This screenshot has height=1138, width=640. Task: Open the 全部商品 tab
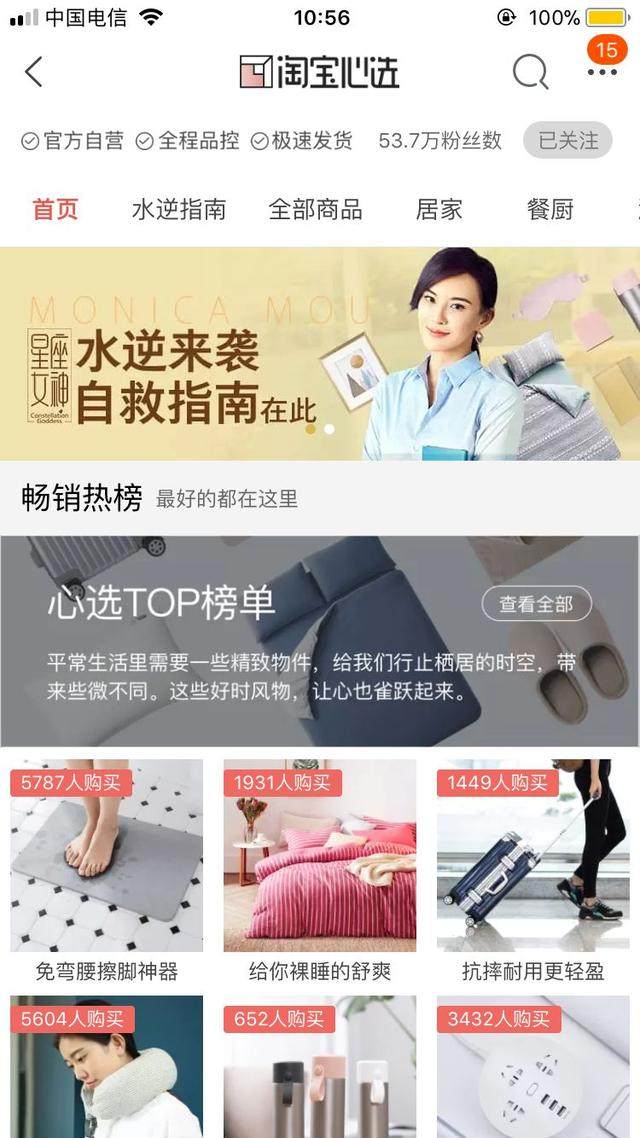pos(315,209)
